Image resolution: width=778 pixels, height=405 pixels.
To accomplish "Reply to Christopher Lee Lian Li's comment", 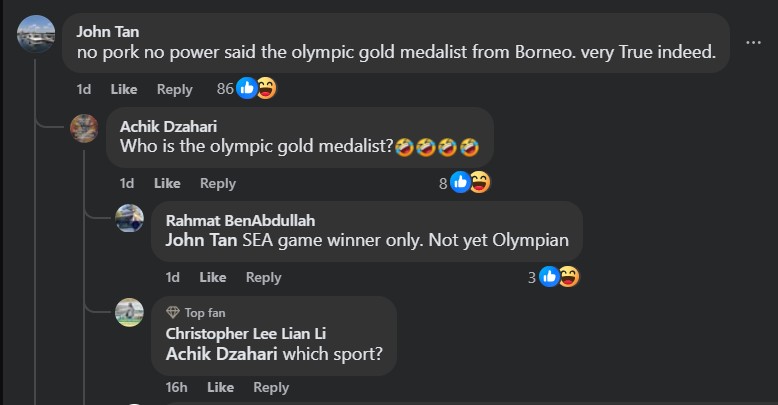I will pyautogui.click(x=270, y=387).
